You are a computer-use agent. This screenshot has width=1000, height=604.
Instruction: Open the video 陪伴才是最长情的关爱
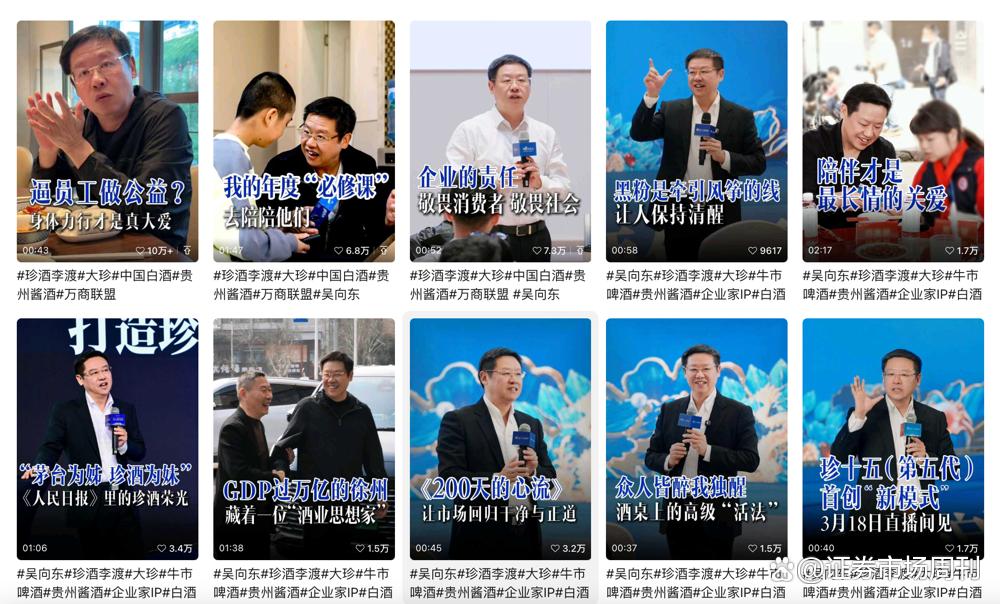click(x=893, y=140)
